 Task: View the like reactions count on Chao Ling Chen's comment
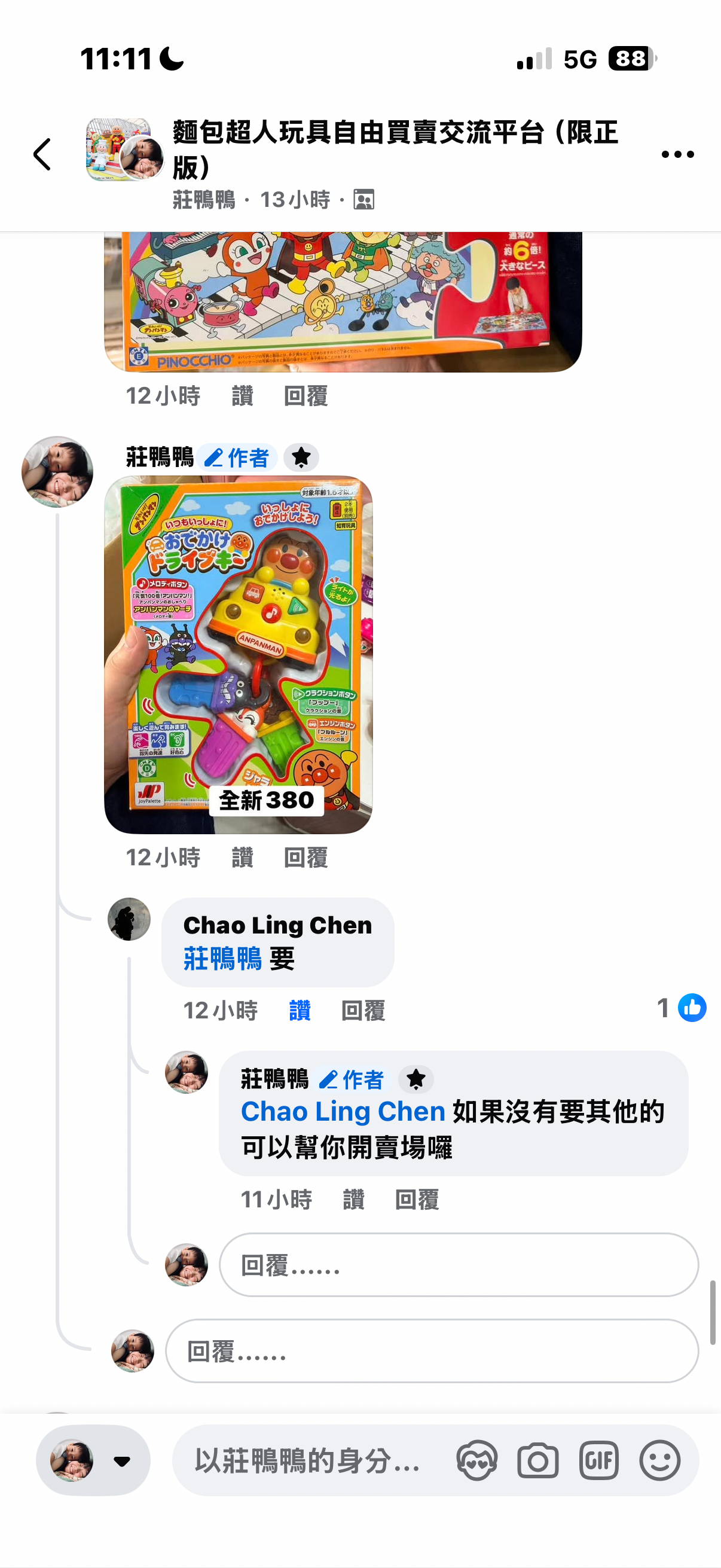tap(682, 1008)
